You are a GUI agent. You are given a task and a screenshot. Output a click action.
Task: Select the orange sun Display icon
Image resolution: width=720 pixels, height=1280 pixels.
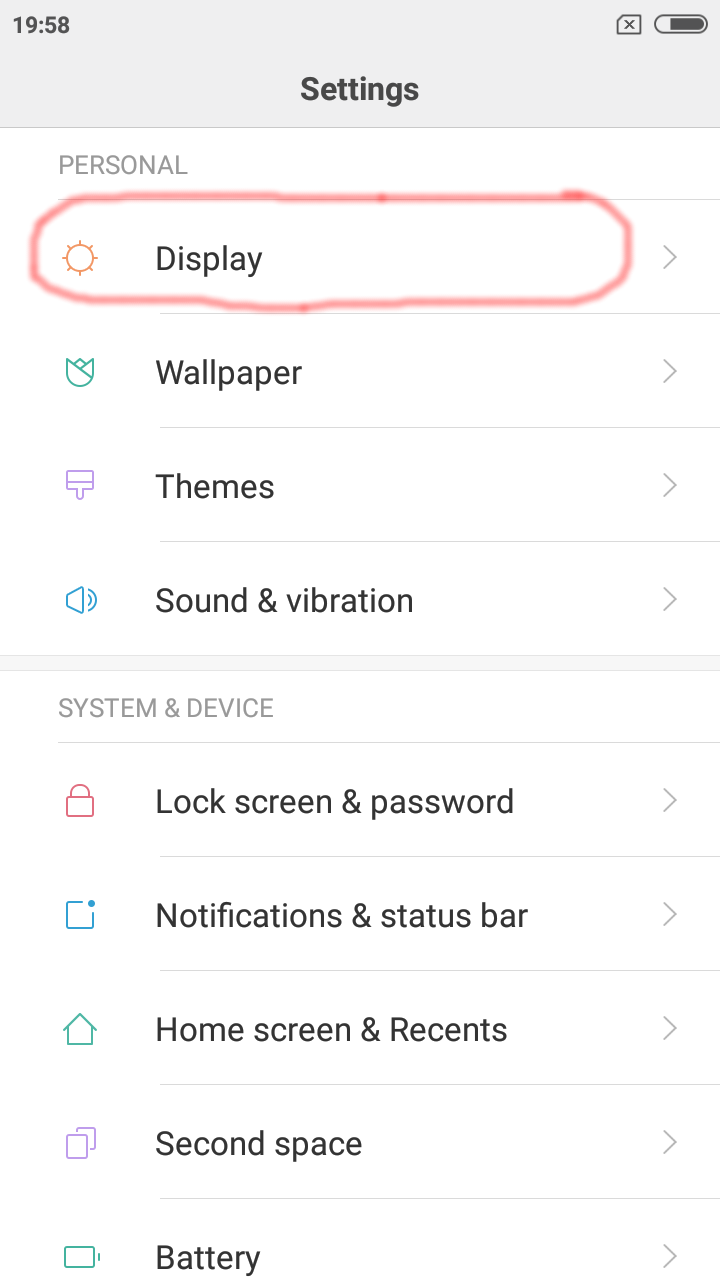80,257
